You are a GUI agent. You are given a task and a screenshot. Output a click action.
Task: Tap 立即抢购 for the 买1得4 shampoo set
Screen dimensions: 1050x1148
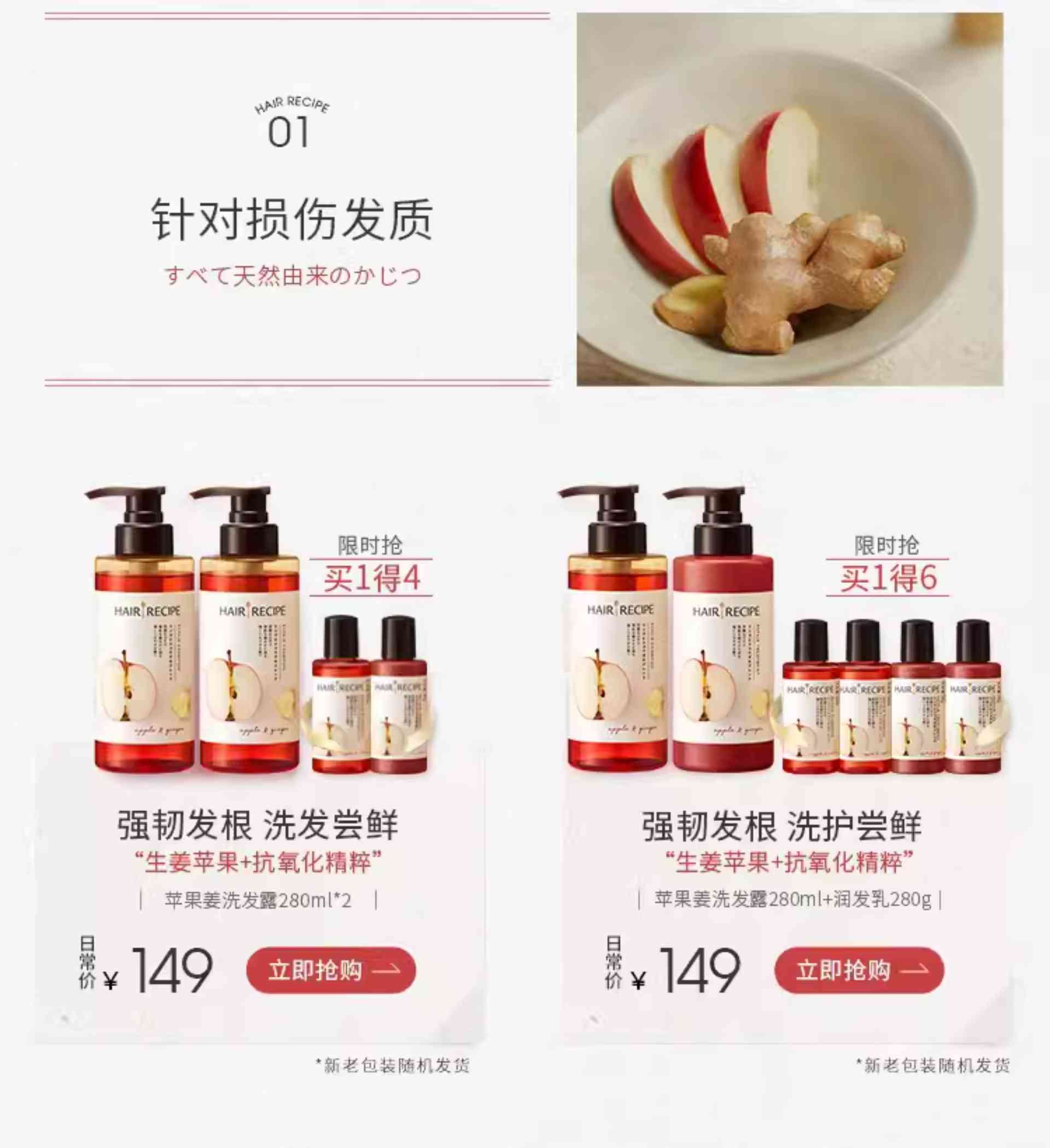click(x=331, y=970)
